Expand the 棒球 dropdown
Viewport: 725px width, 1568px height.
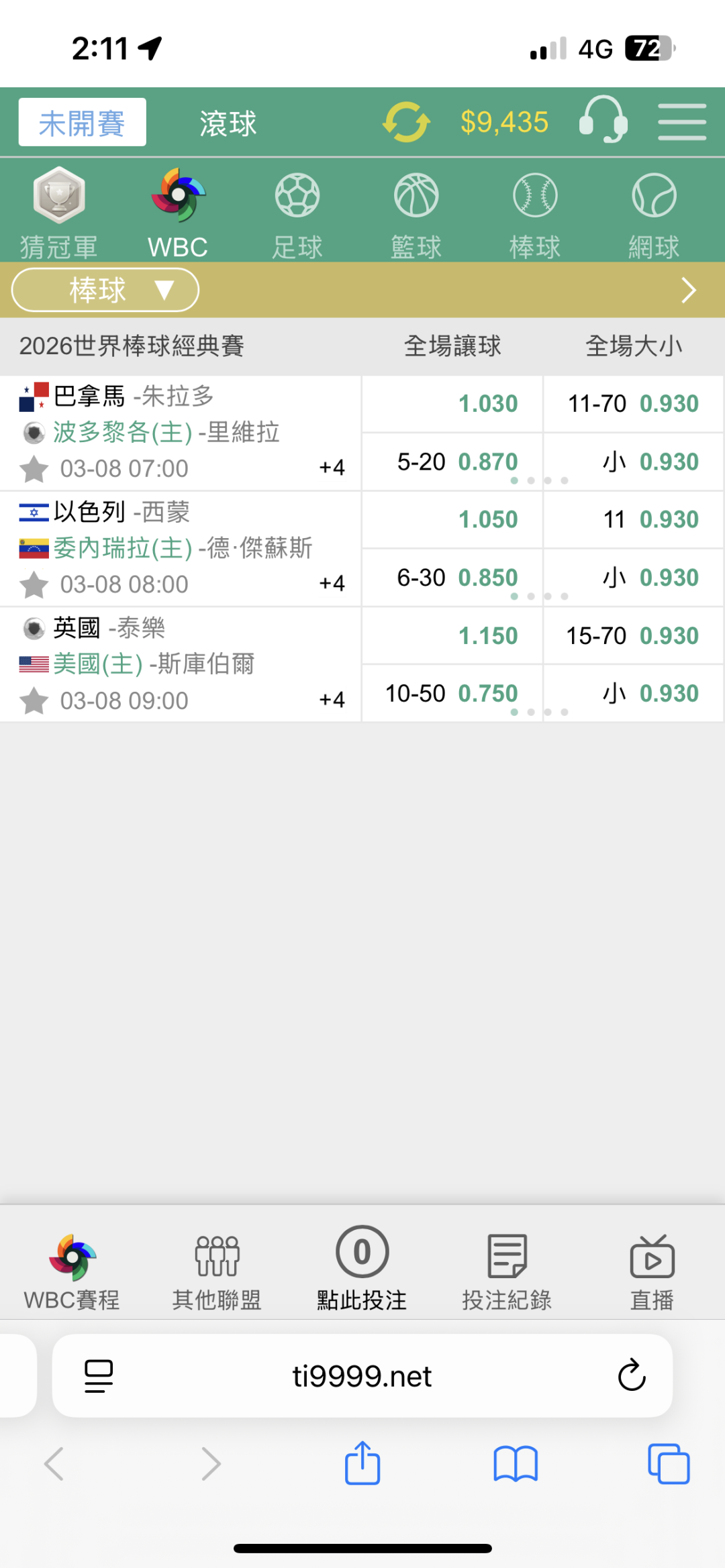pyautogui.click(x=105, y=291)
